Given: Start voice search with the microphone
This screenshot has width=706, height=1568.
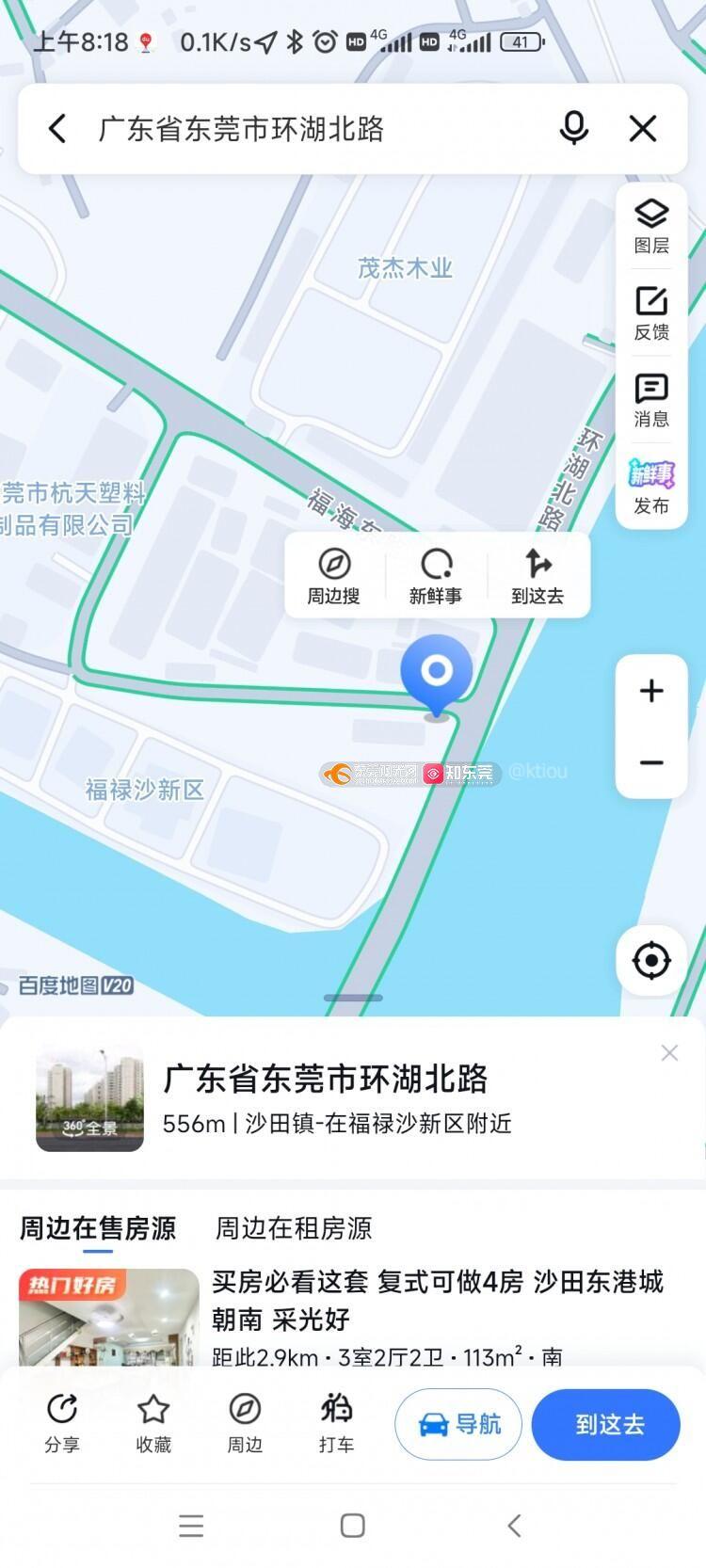Looking at the screenshot, I should pyautogui.click(x=573, y=128).
